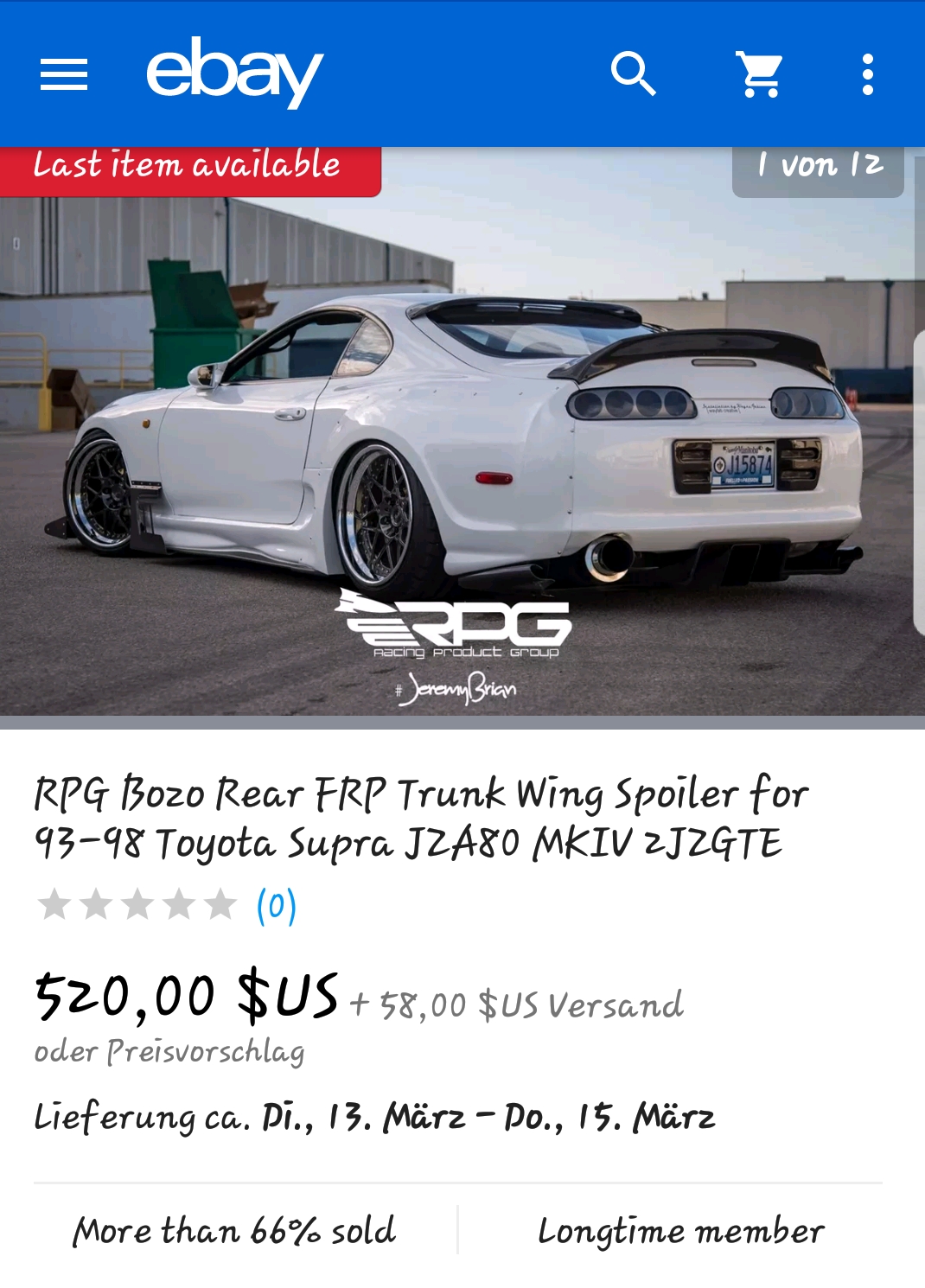Open the (0) ratings link
Image resolution: width=925 pixels, height=1288 pixels.
(x=277, y=906)
